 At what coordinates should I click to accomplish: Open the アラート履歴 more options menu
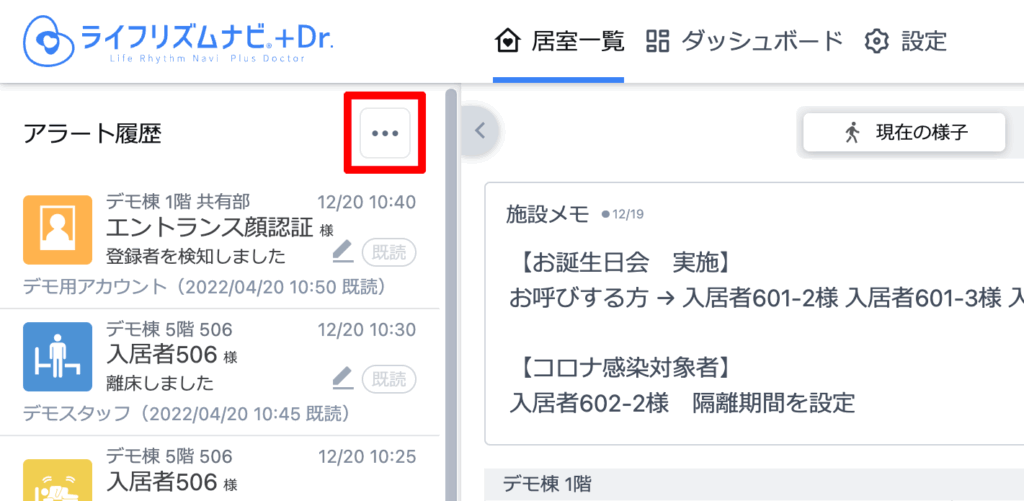tap(385, 133)
